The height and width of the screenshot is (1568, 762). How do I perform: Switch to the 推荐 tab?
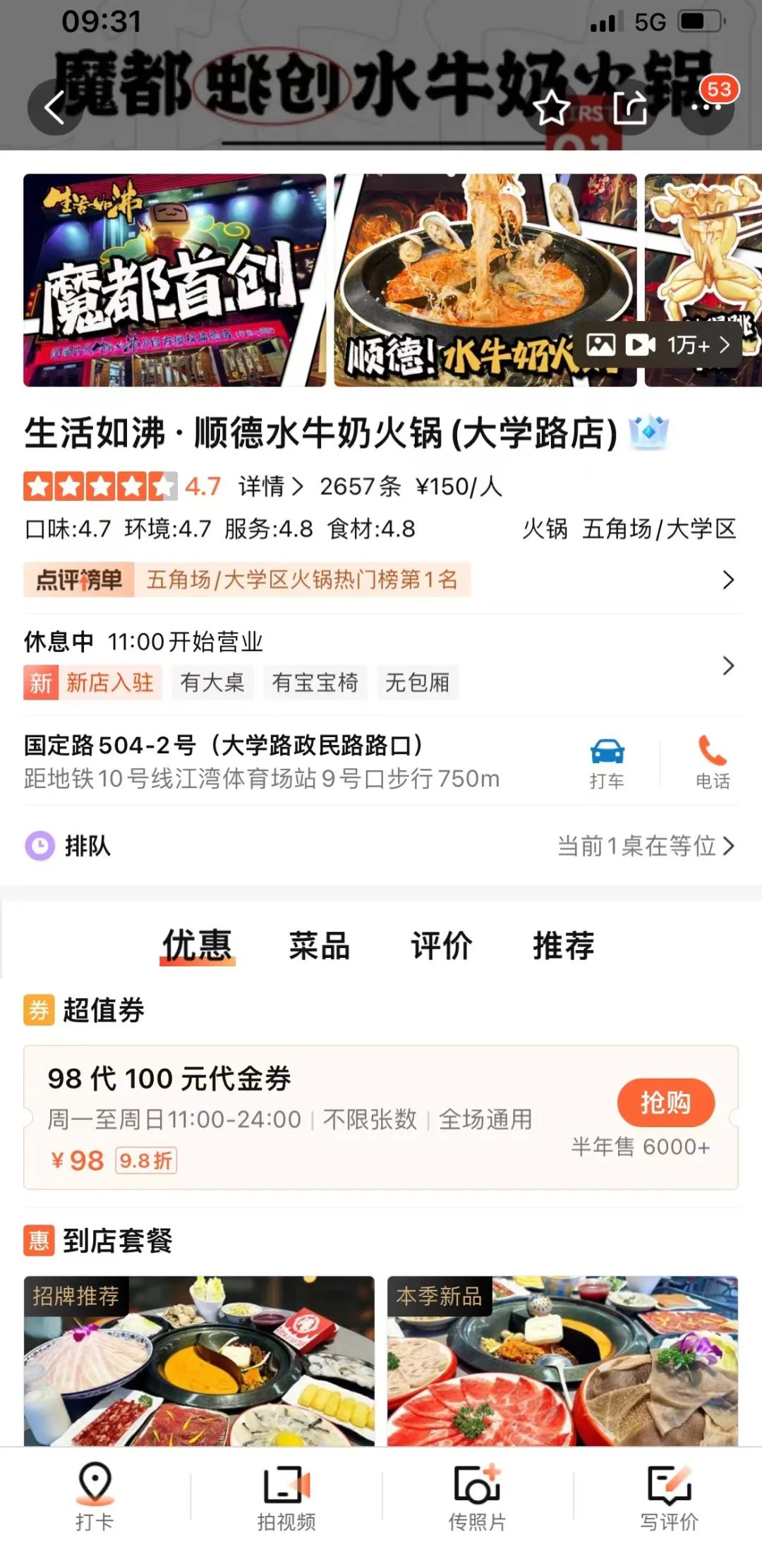click(564, 946)
